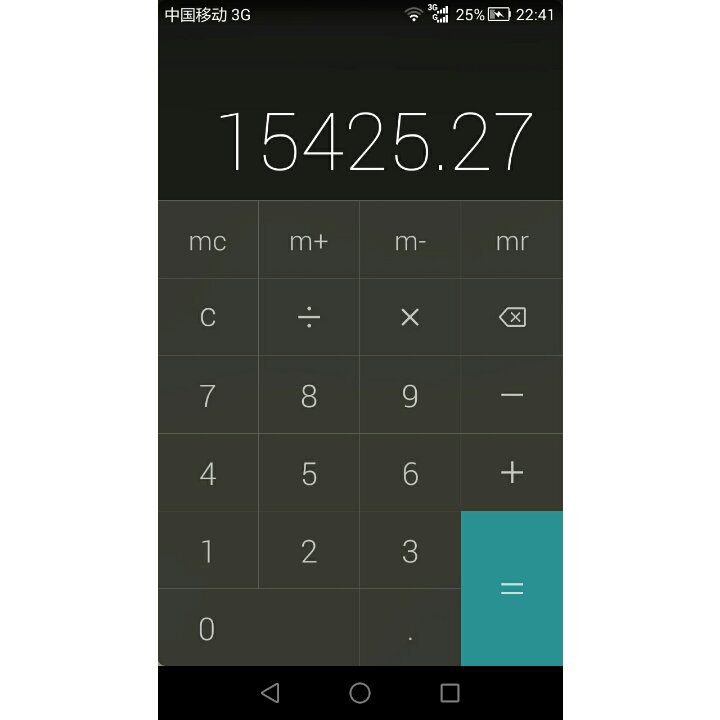Subtract from memory with m-

pos(410,241)
